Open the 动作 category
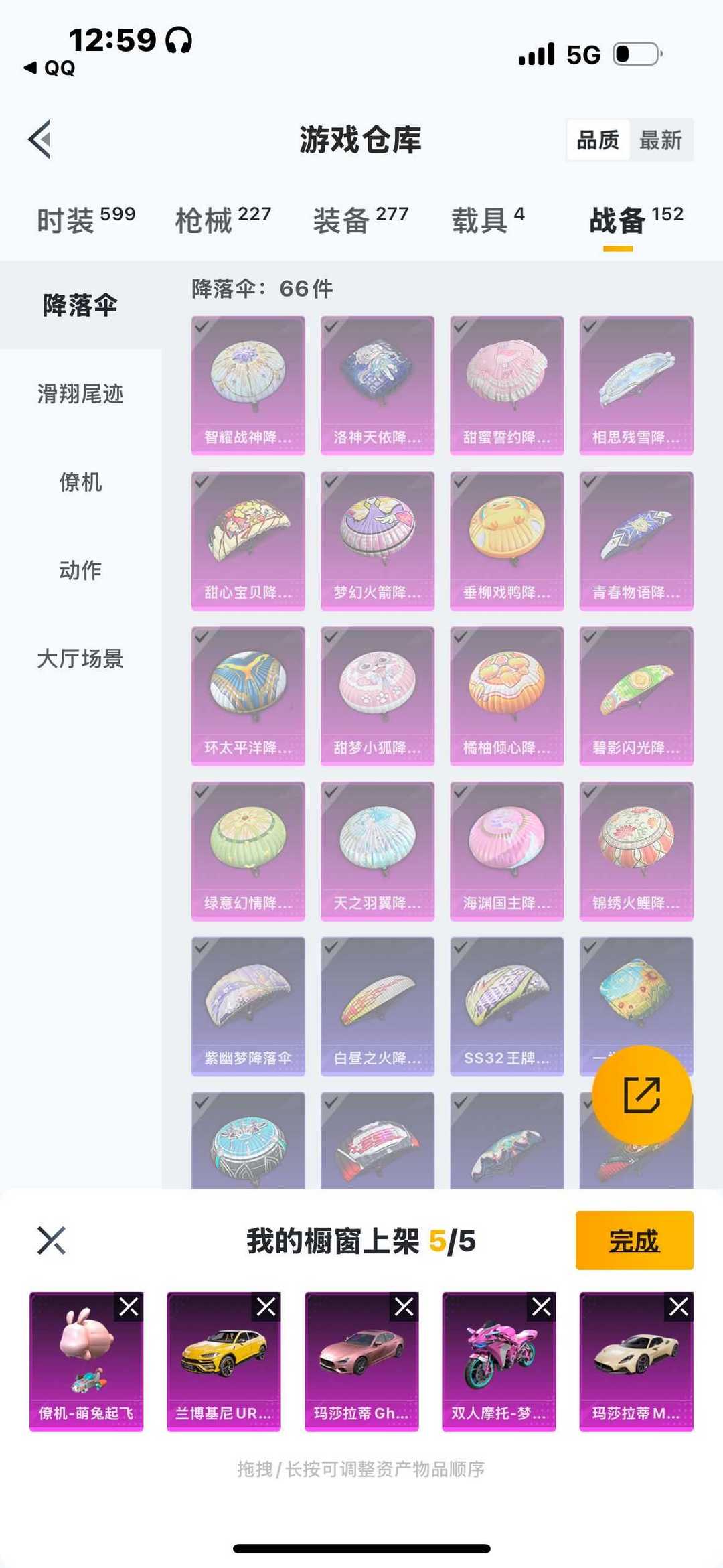Screen dimensions: 723x1568 [x=80, y=571]
